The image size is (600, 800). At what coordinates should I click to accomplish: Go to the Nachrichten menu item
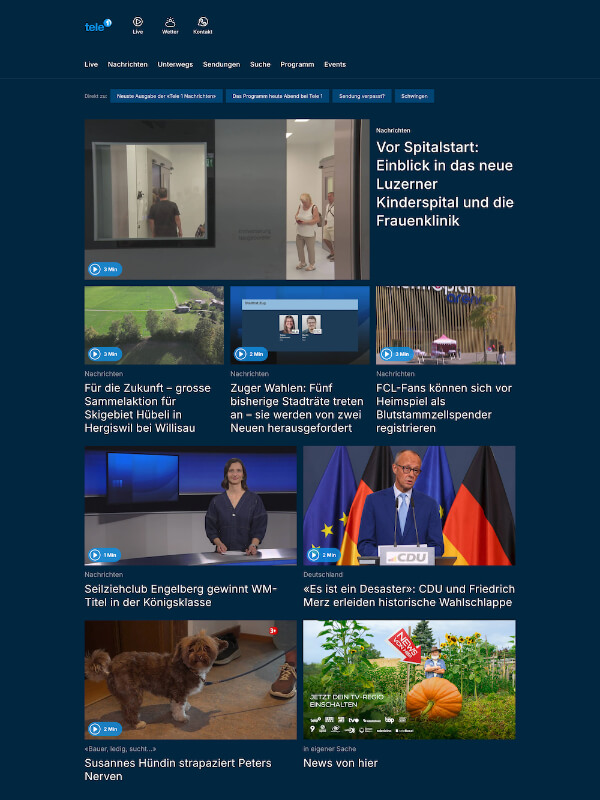click(x=128, y=64)
